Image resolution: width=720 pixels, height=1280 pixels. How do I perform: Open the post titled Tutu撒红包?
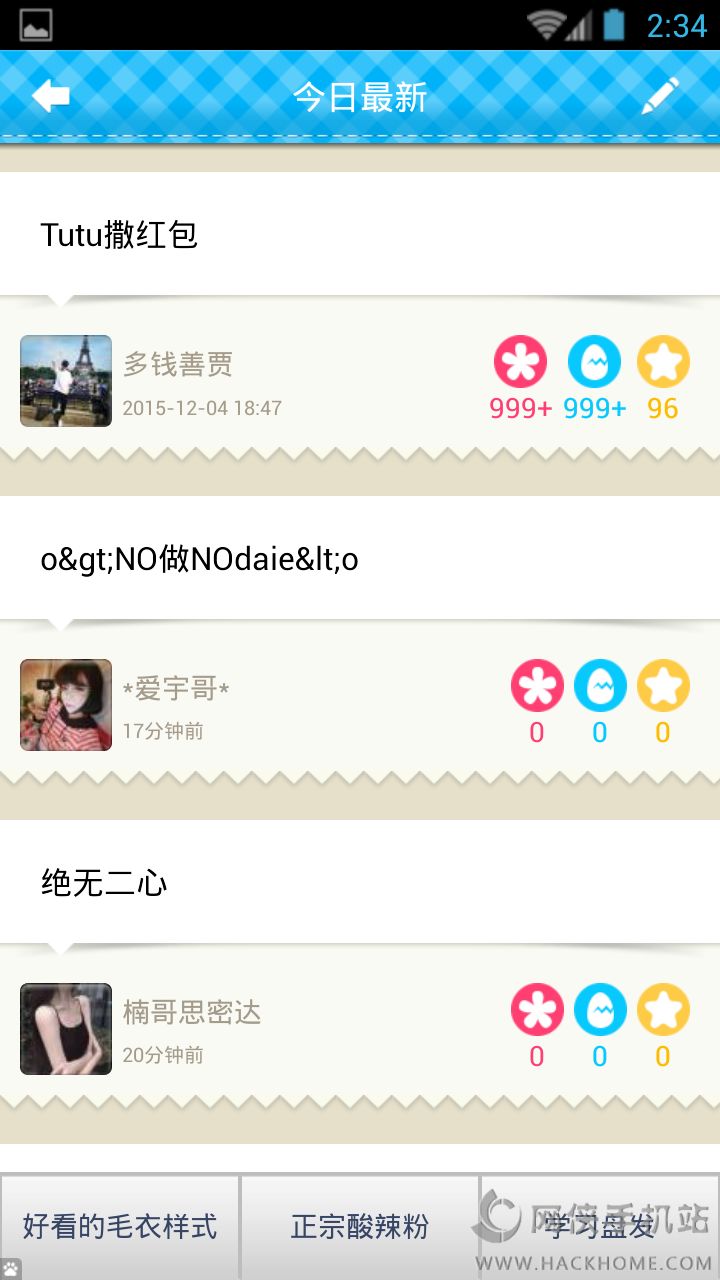pyautogui.click(x=119, y=235)
